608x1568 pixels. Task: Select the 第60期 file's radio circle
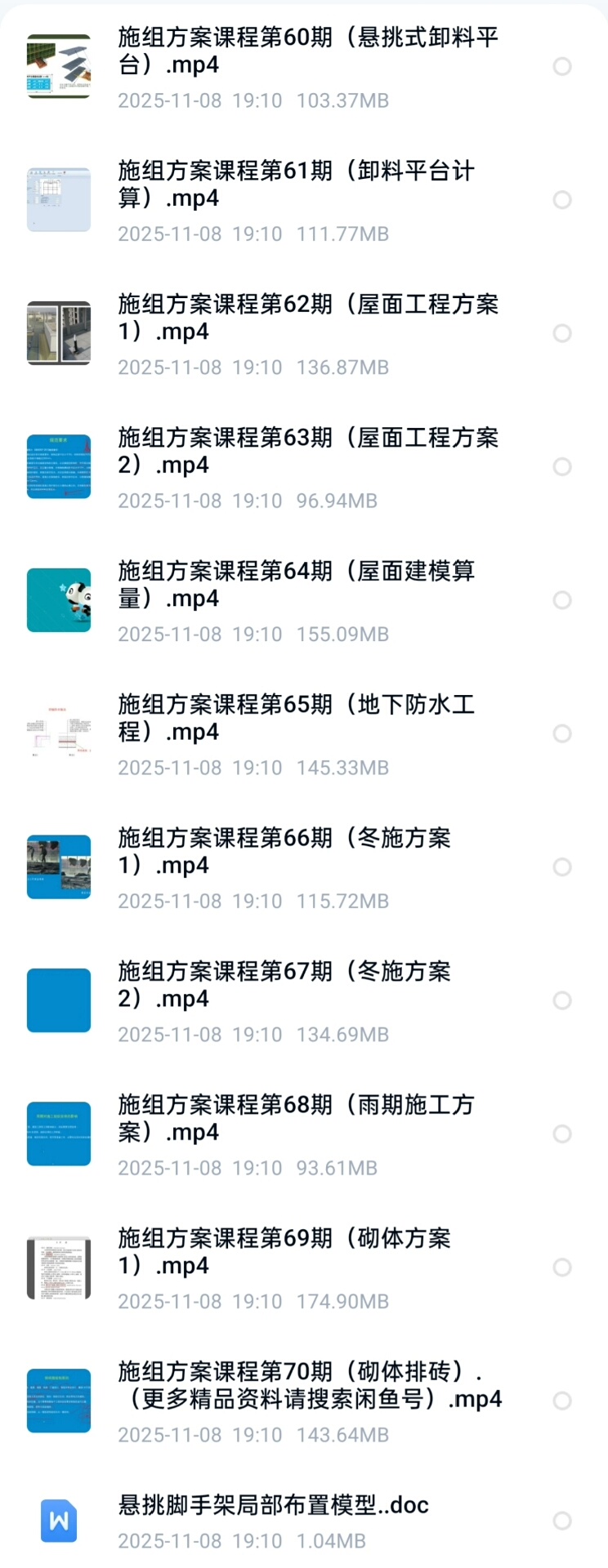(562, 66)
